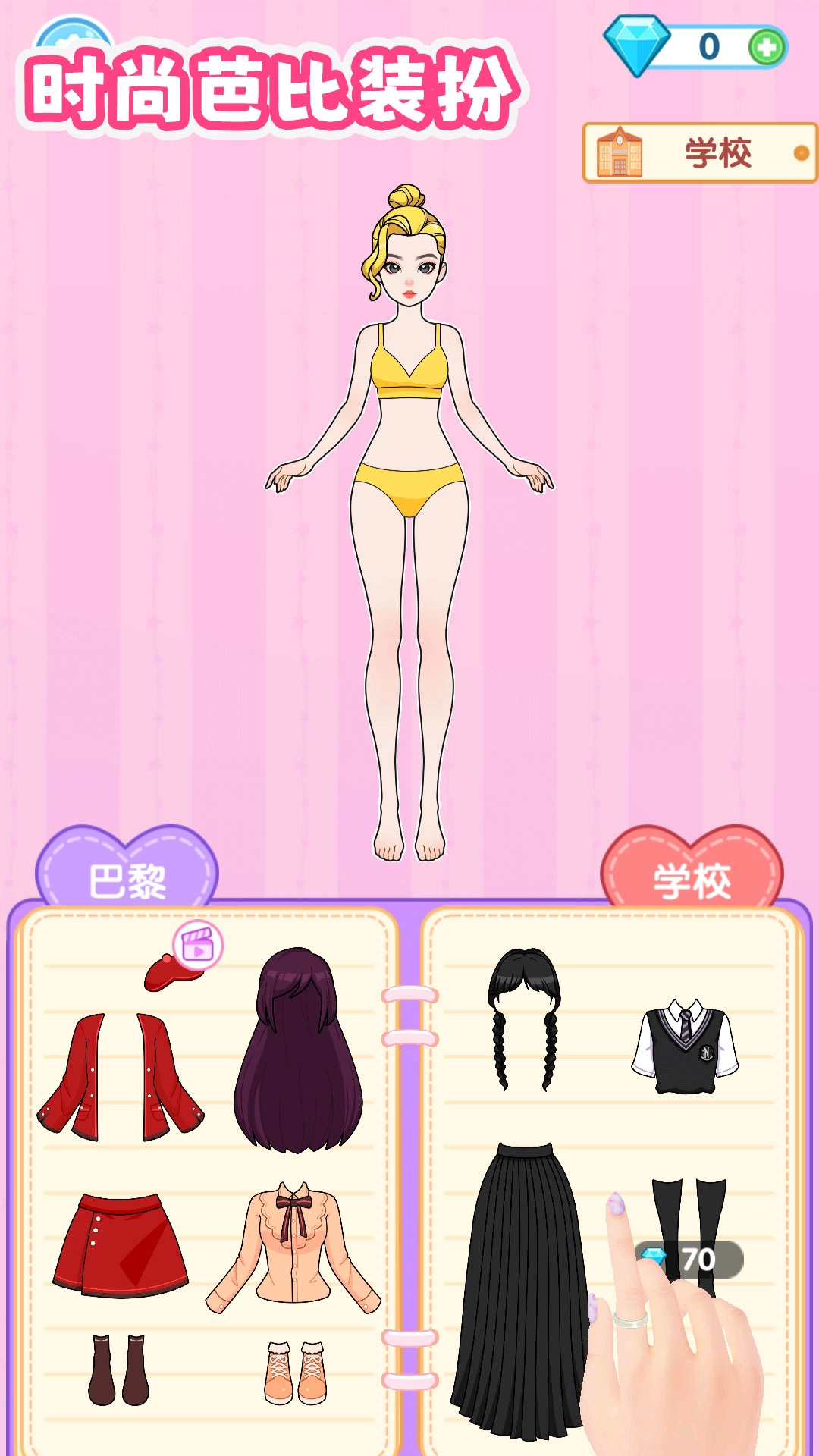Image resolution: width=819 pixels, height=1456 pixels.
Task: Open the 学校 scene button with building icon
Action: coord(699,153)
